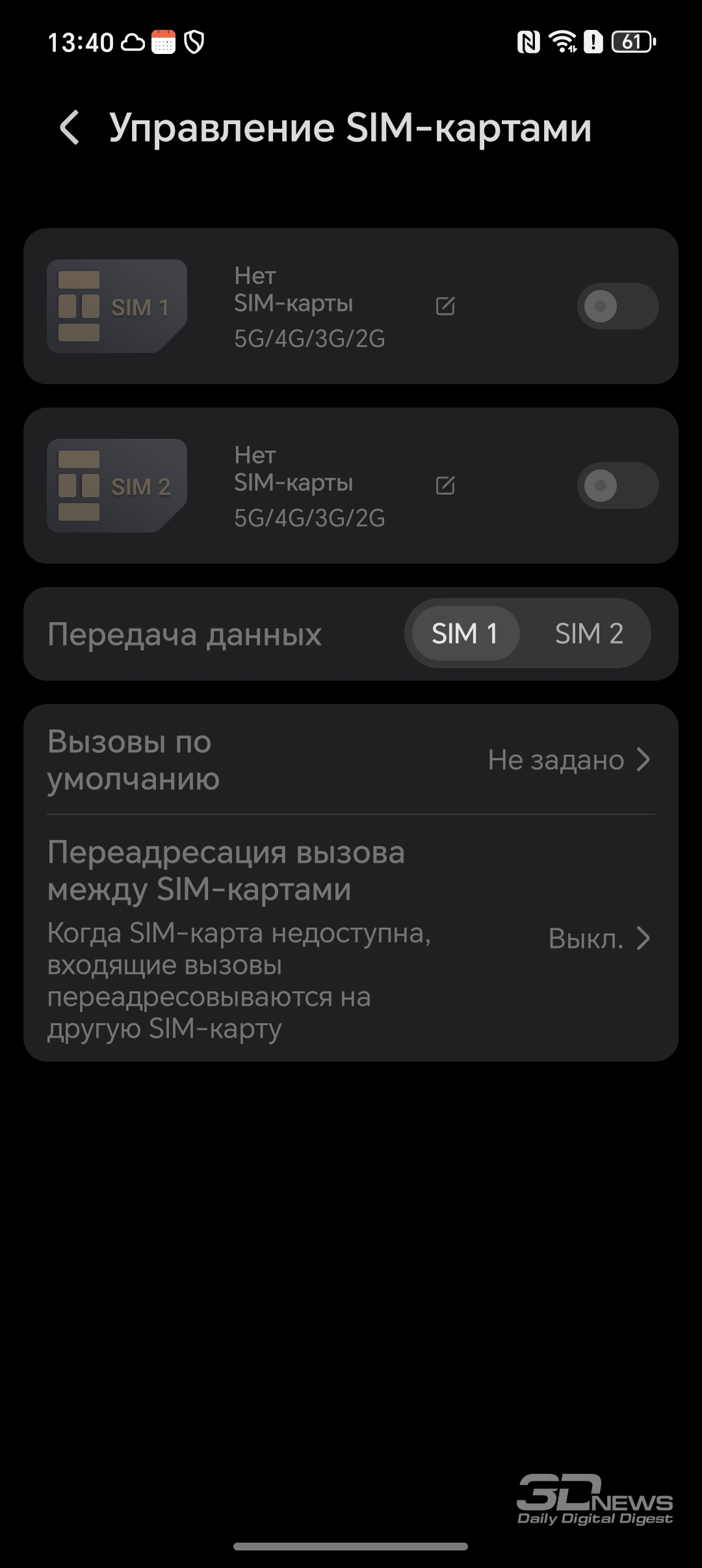The width and height of the screenshot is (702, 1568).
Task: Go back from SIM card management
Action: 70,127
